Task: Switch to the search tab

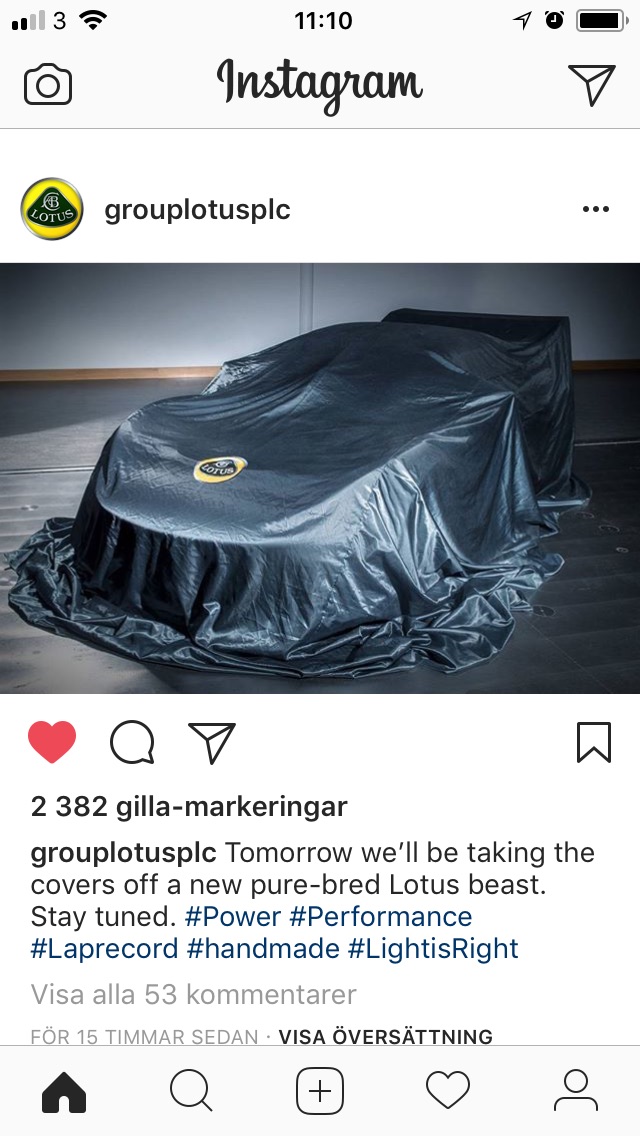Action: (x=190, y=1090)
